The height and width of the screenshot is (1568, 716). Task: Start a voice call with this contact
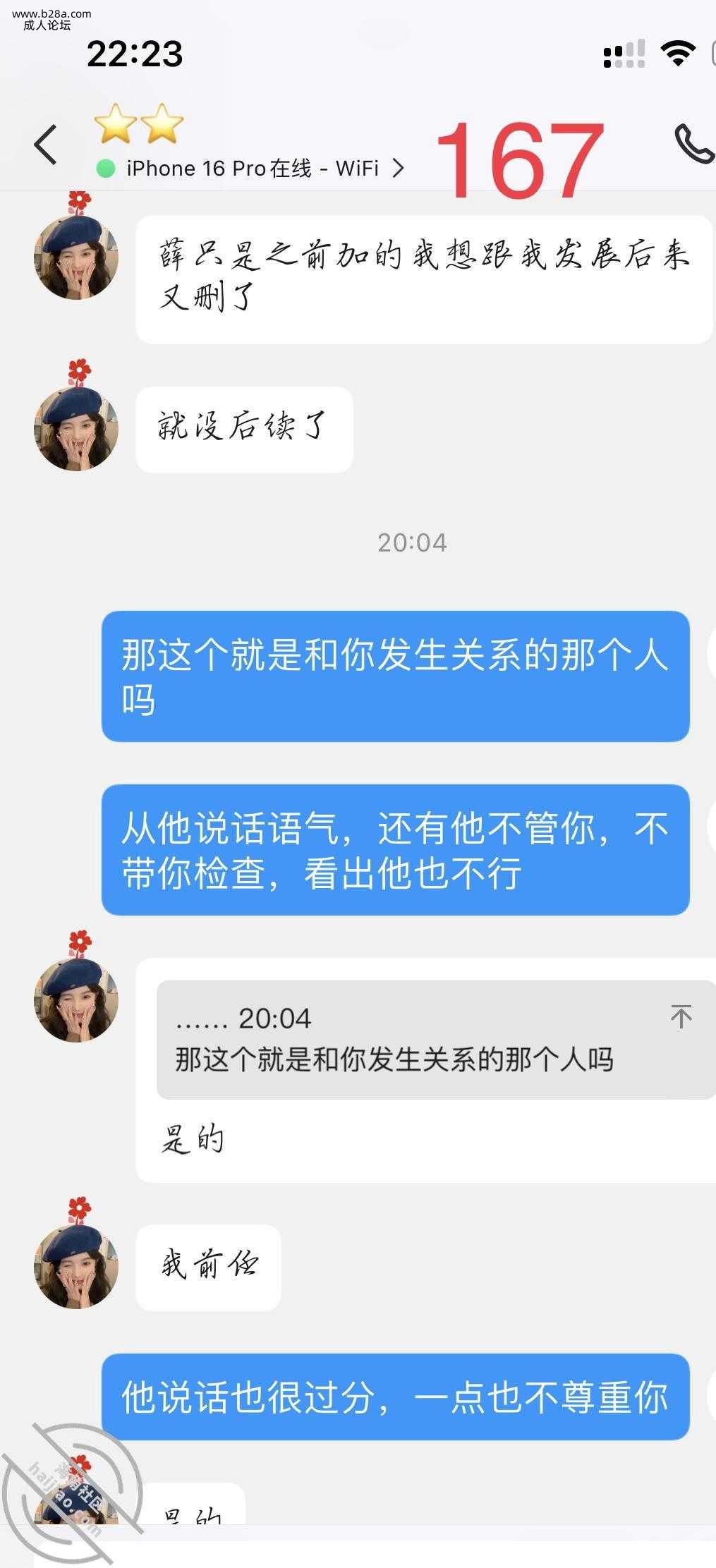(693, 144)
